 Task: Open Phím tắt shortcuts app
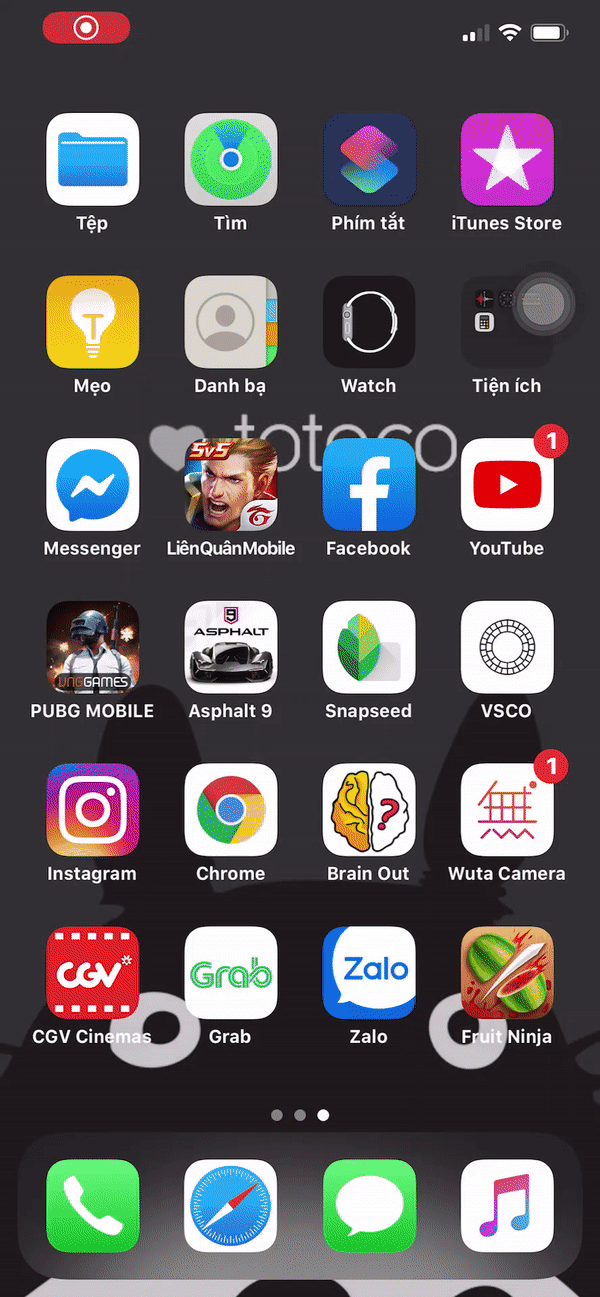(369, 160)
